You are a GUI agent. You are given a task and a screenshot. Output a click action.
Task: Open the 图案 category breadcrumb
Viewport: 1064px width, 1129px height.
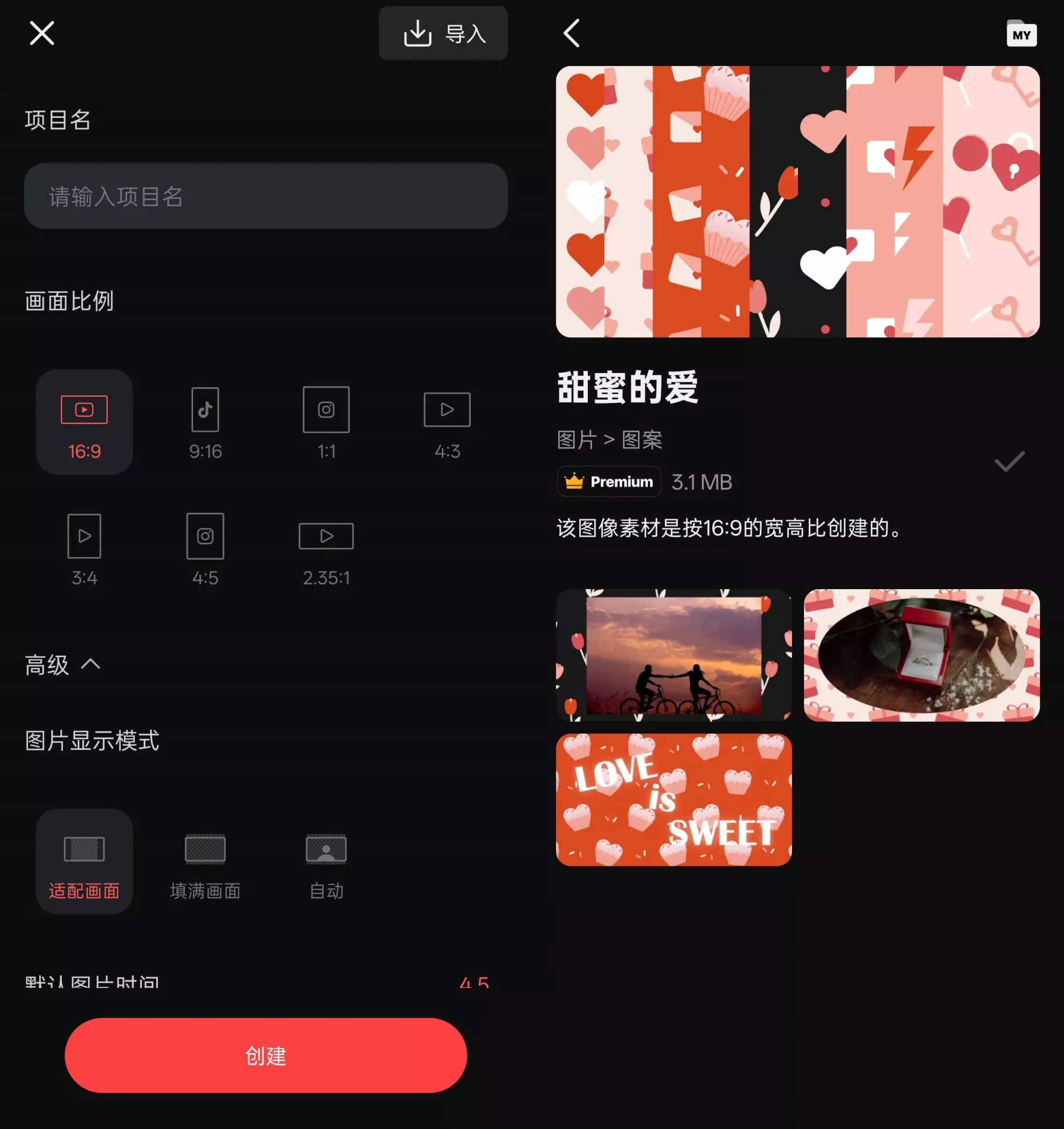pos(644,440)
